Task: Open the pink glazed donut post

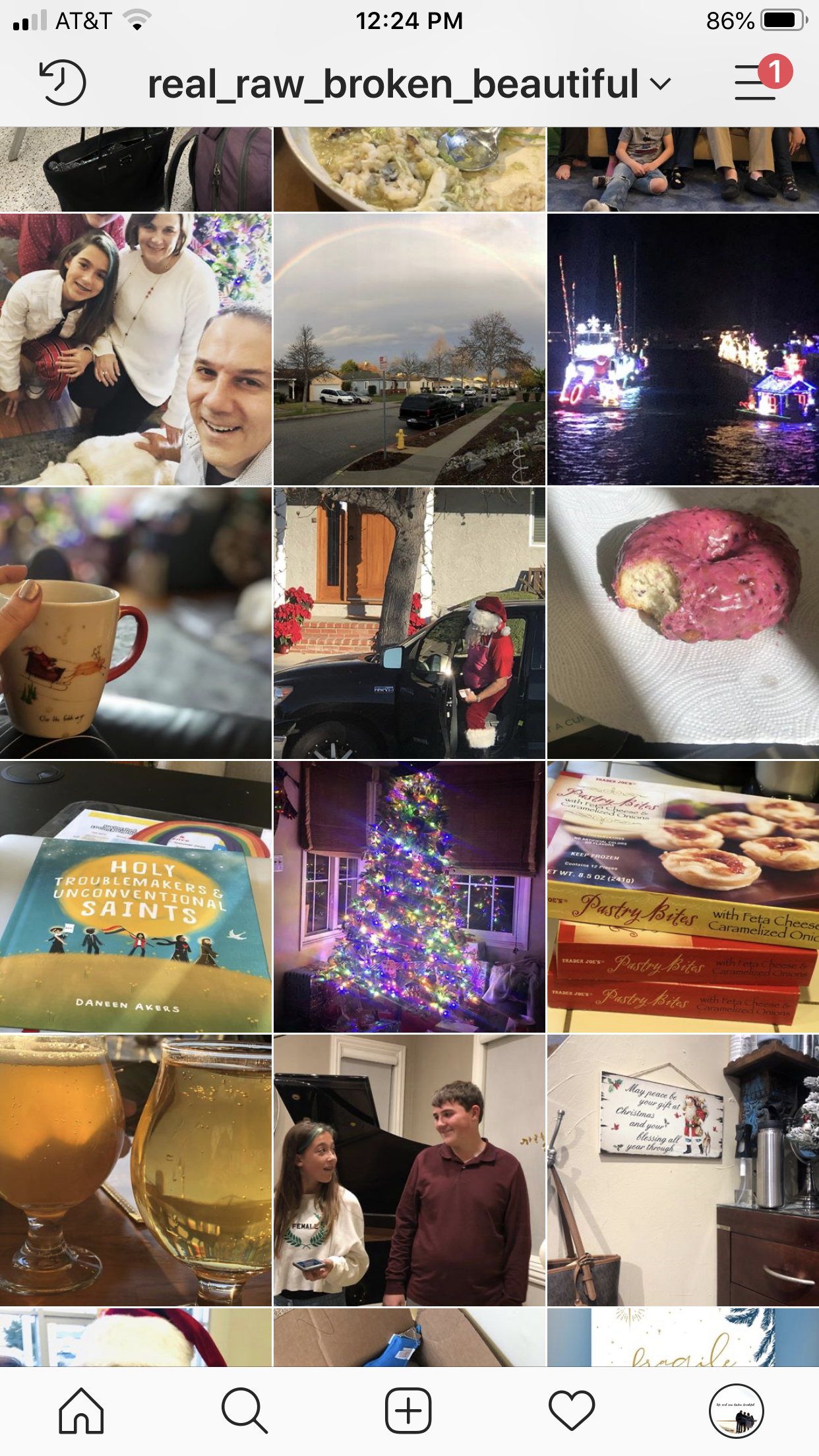Action: click(683, 623)
